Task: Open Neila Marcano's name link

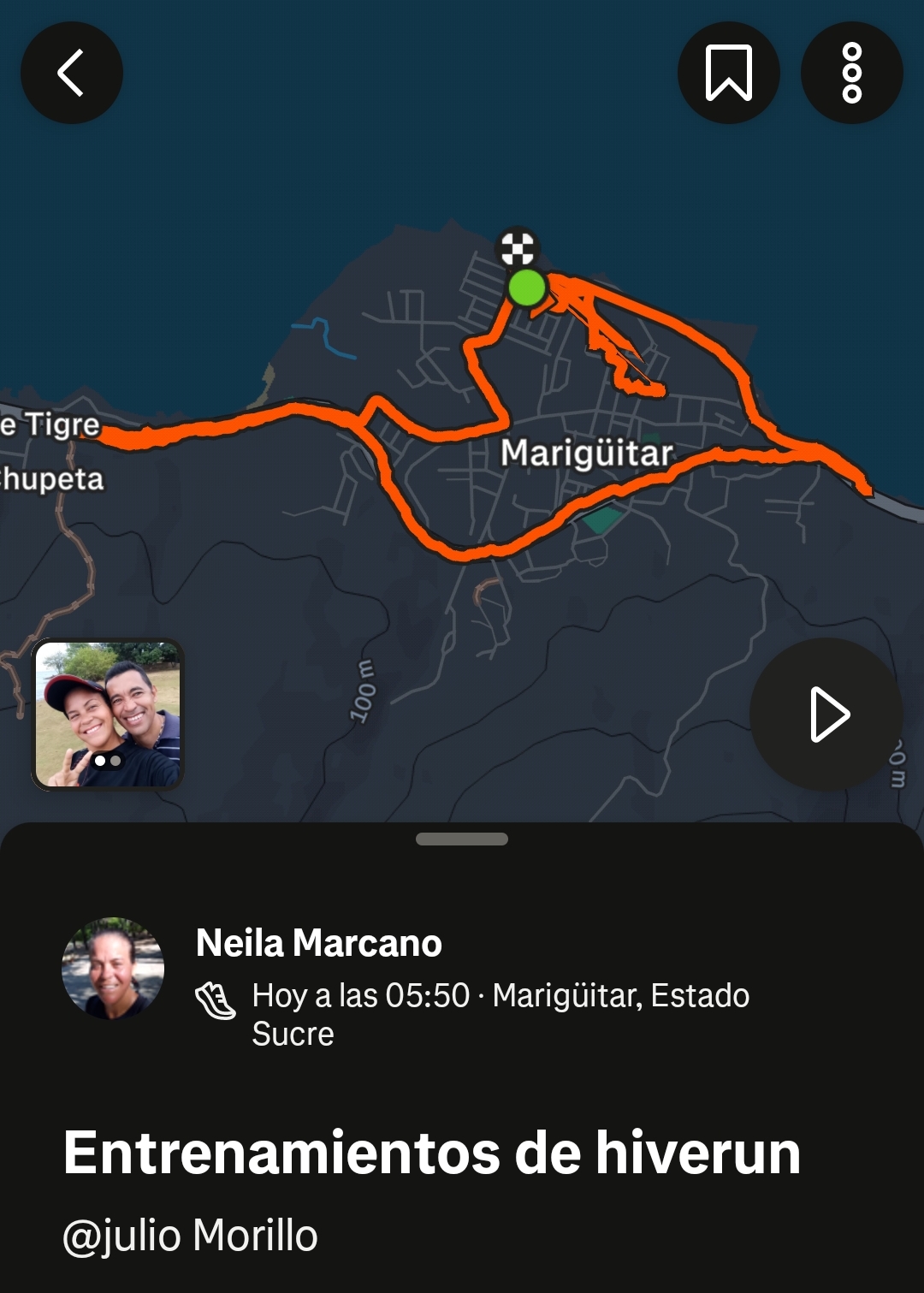Action: tap(318, 942)
